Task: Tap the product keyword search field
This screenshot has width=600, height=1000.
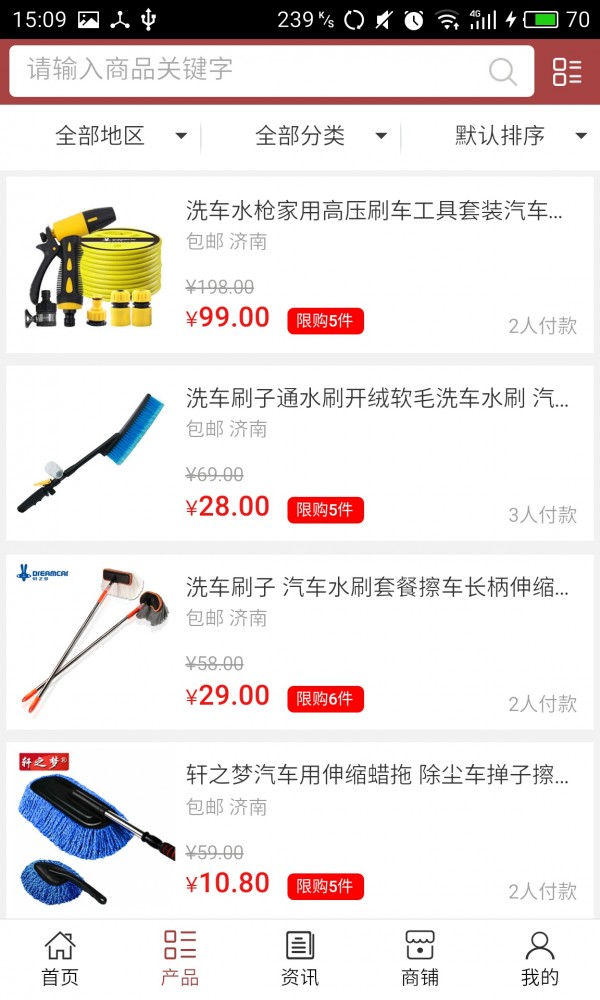Action: tap(250, 70)
